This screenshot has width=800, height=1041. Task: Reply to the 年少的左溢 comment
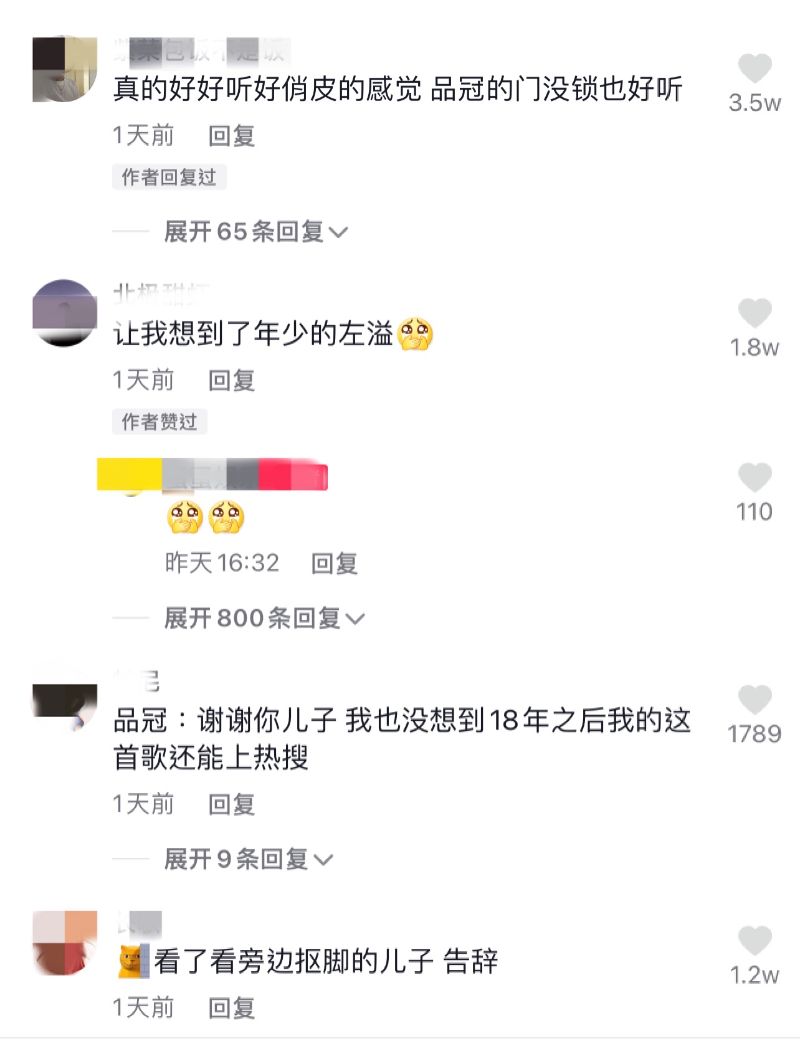(x=232, y=380)
